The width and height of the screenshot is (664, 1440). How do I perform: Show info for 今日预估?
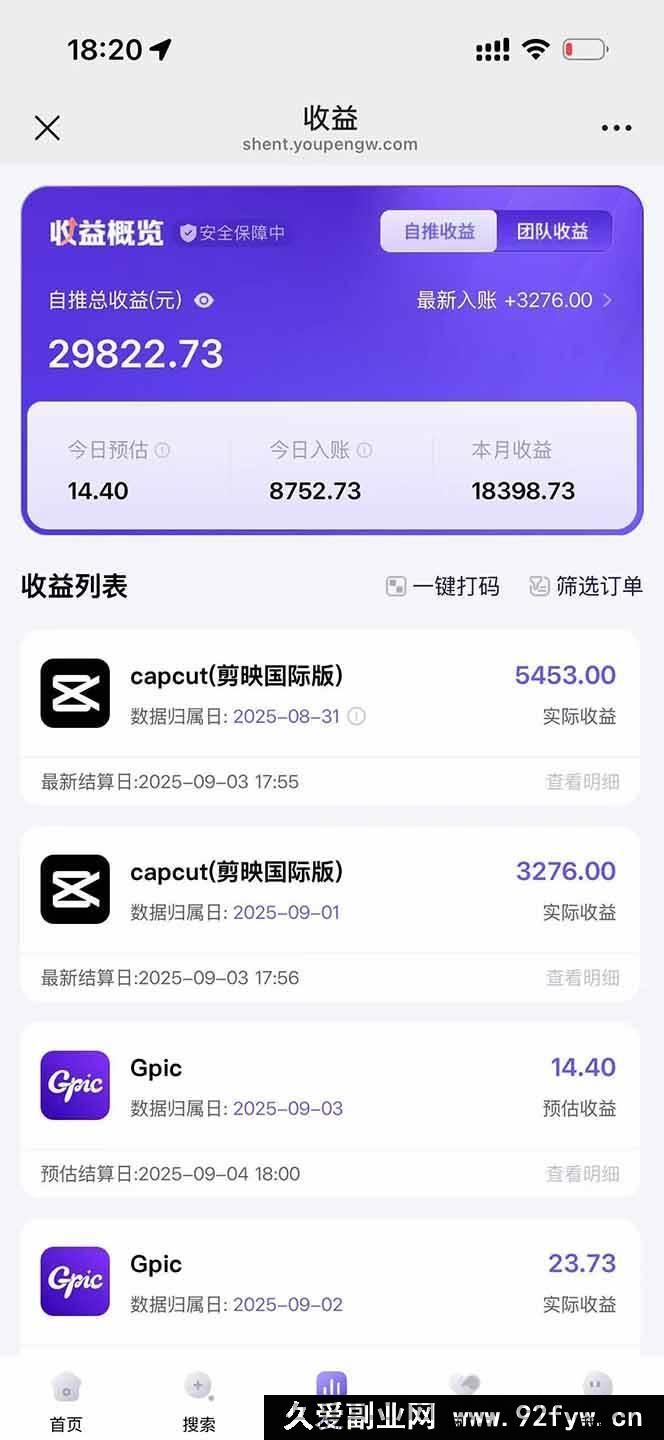click(x=162, y=450)
